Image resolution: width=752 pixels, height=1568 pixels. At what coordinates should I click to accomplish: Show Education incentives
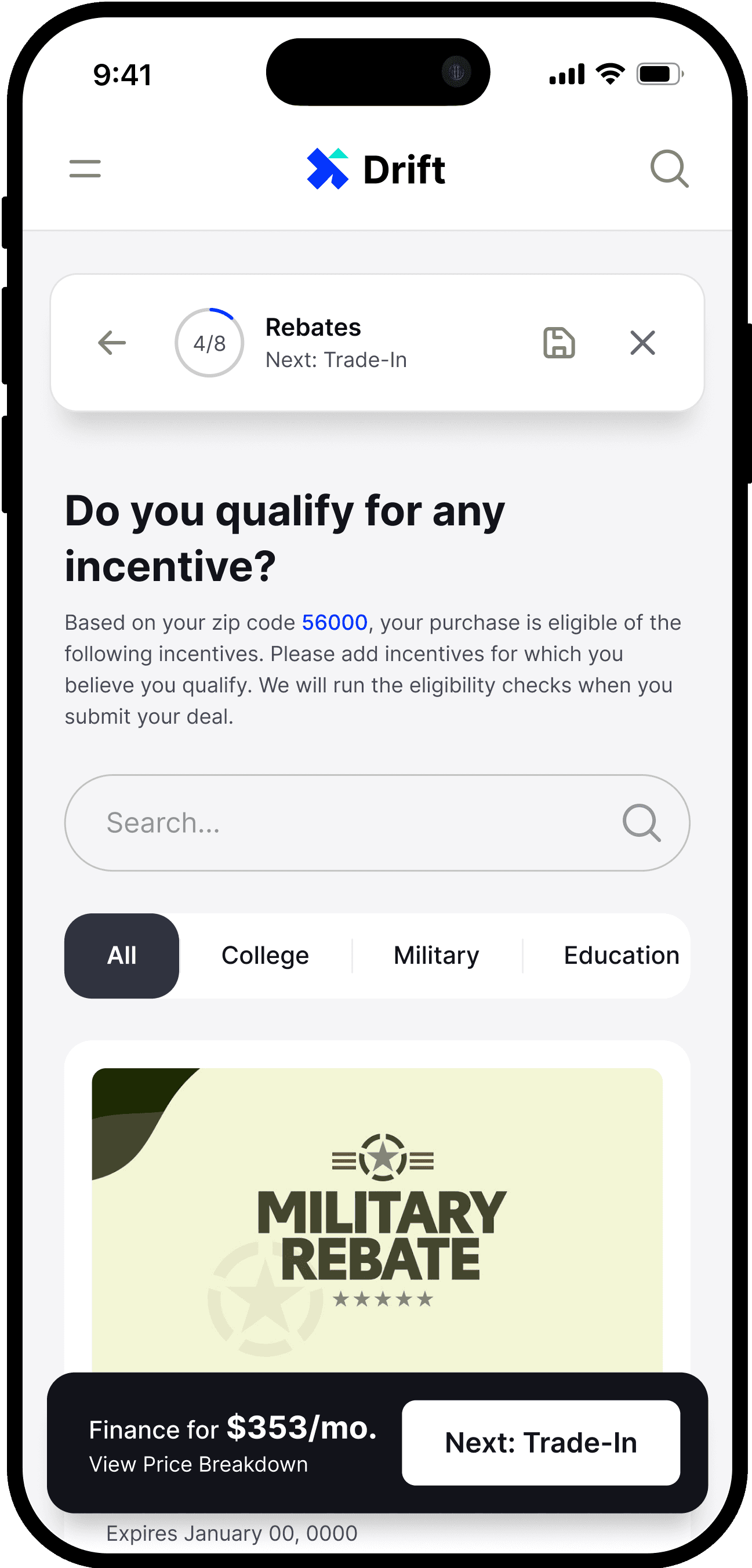[x=620, y=956]
